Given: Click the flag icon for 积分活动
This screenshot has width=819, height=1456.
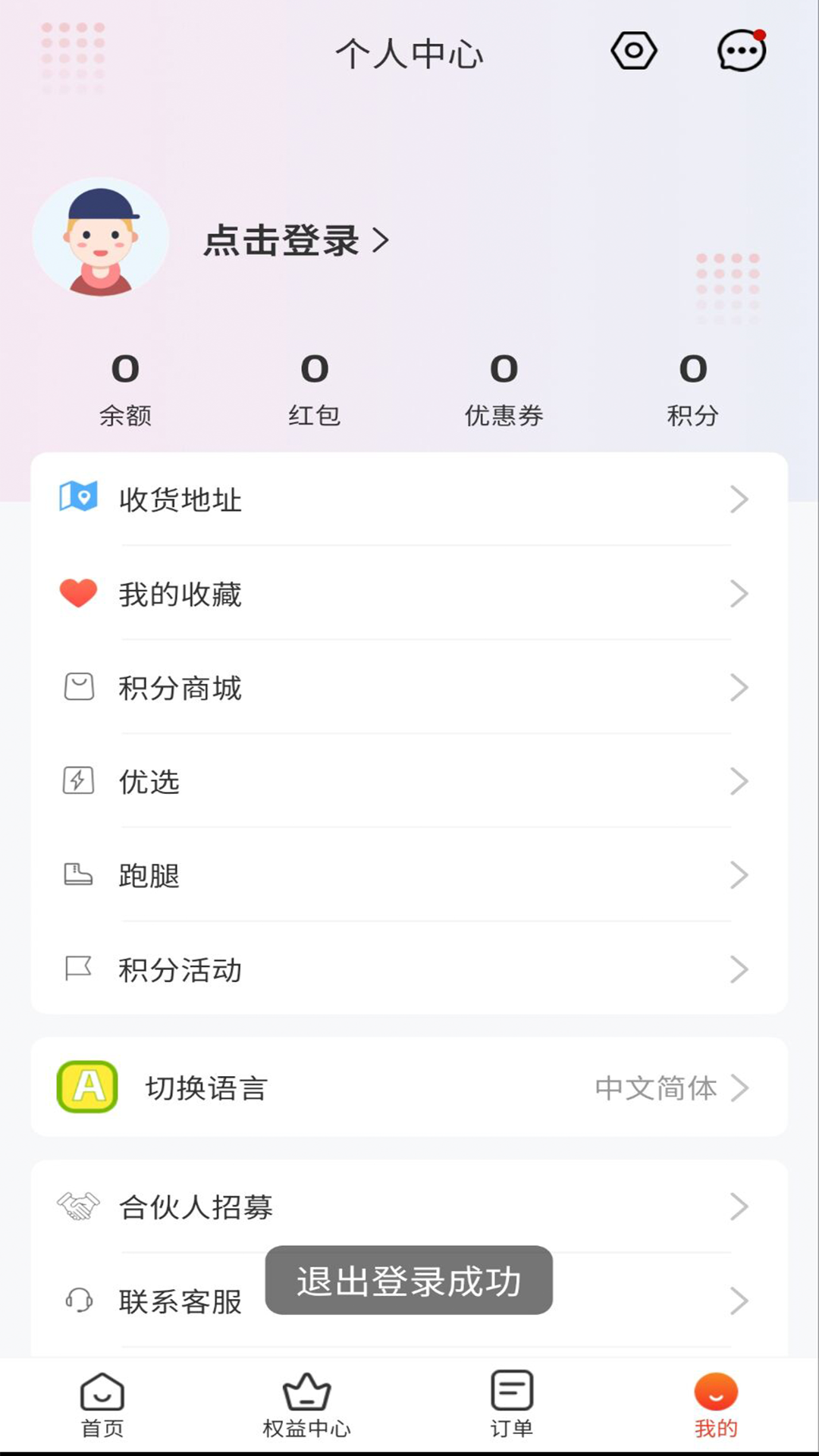Looking at the screenshot, I should tap(78, 968).
